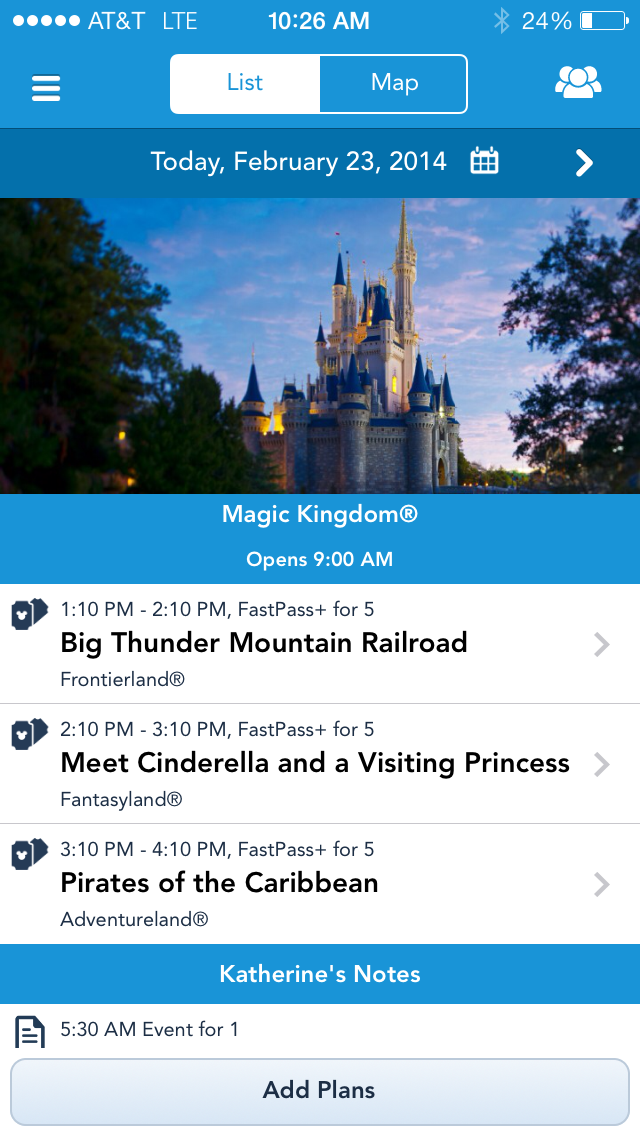Tap the Add Plans button

pos(319,1090)
